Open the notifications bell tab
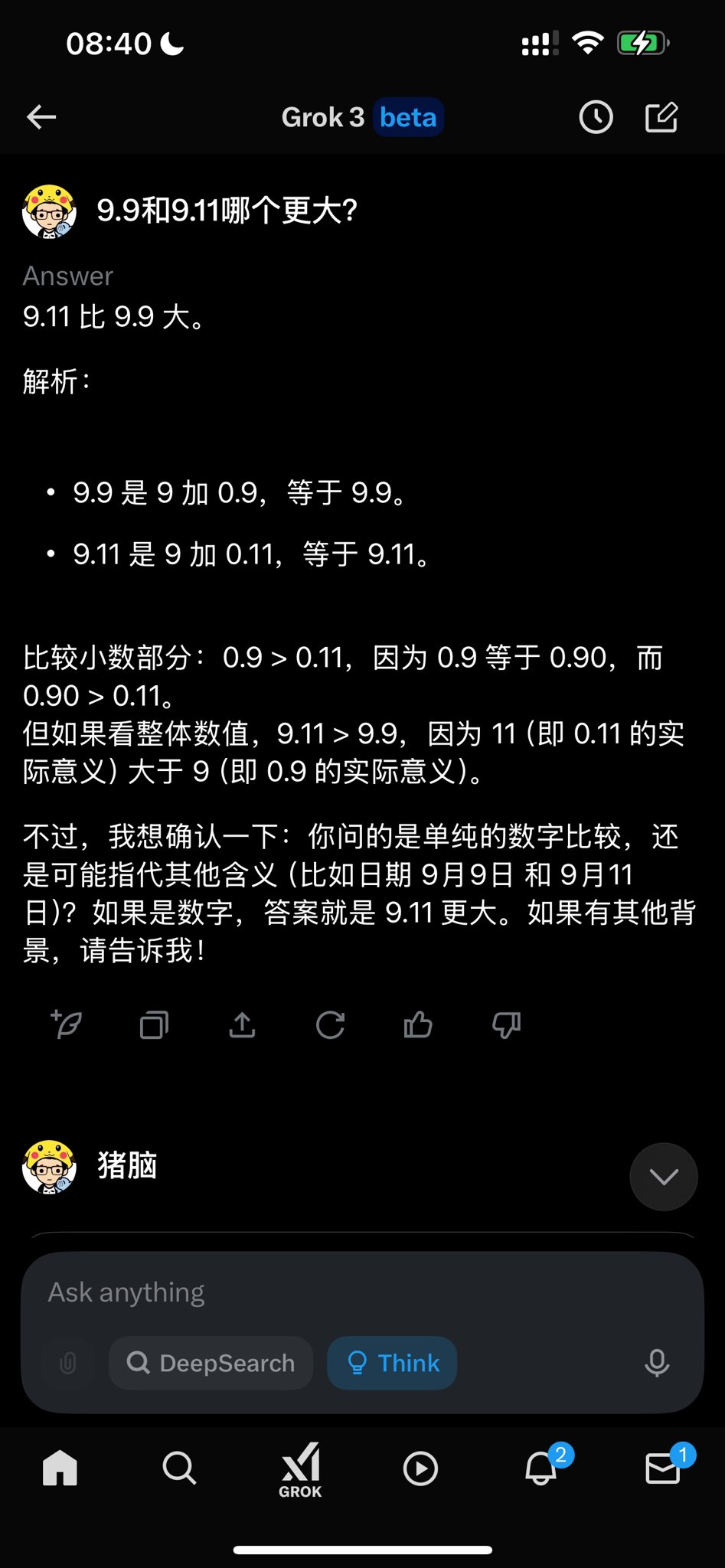 click(x=542, y=1468)
